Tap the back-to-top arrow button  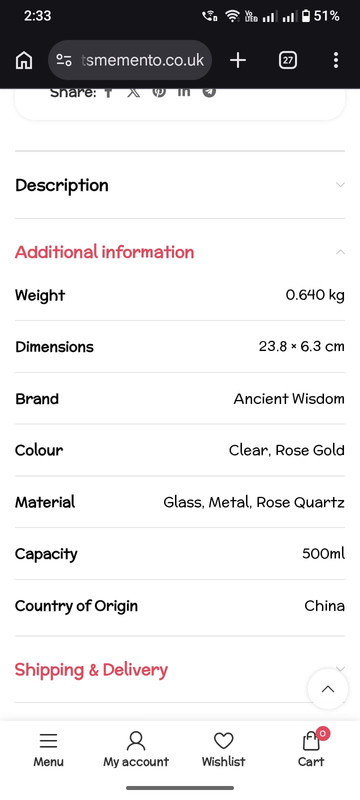[x=328, y=689]
